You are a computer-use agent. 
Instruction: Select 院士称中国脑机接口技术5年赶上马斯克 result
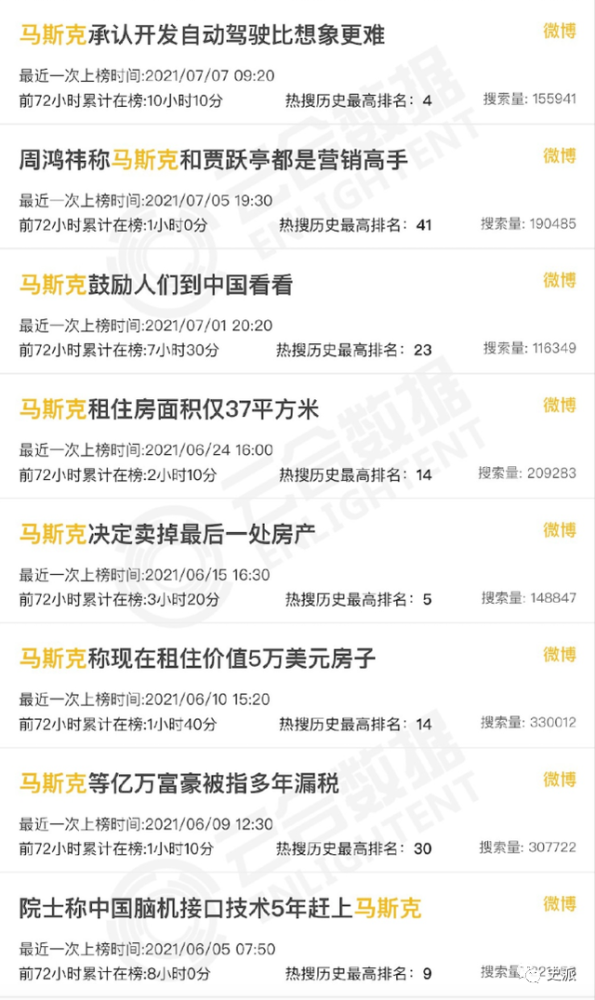(x=297, y=936)
